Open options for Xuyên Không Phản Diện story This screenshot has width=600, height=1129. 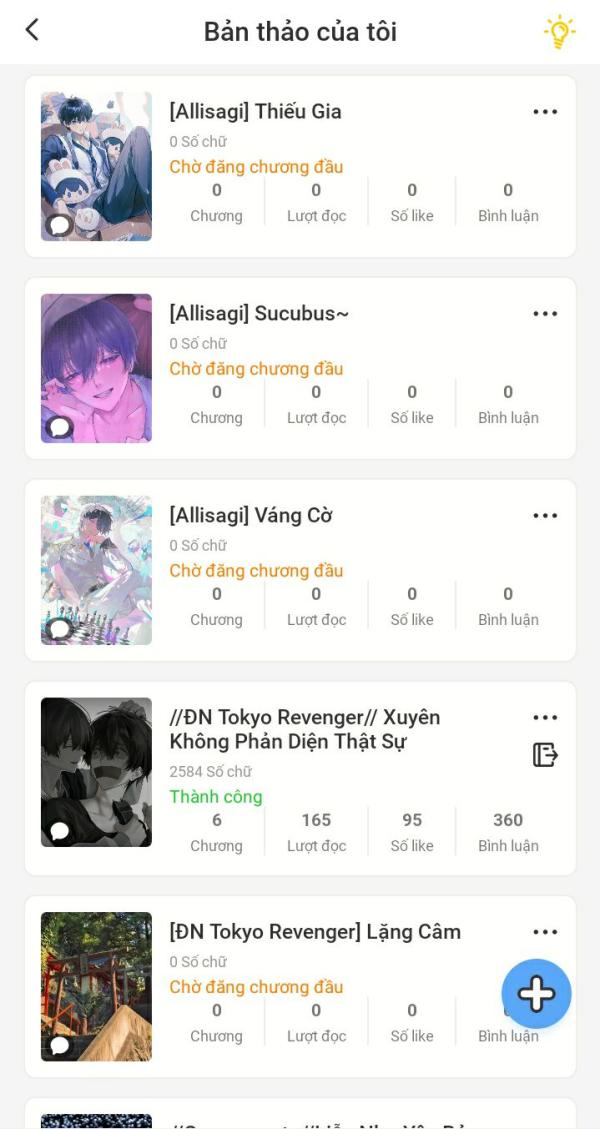(545, 717)
